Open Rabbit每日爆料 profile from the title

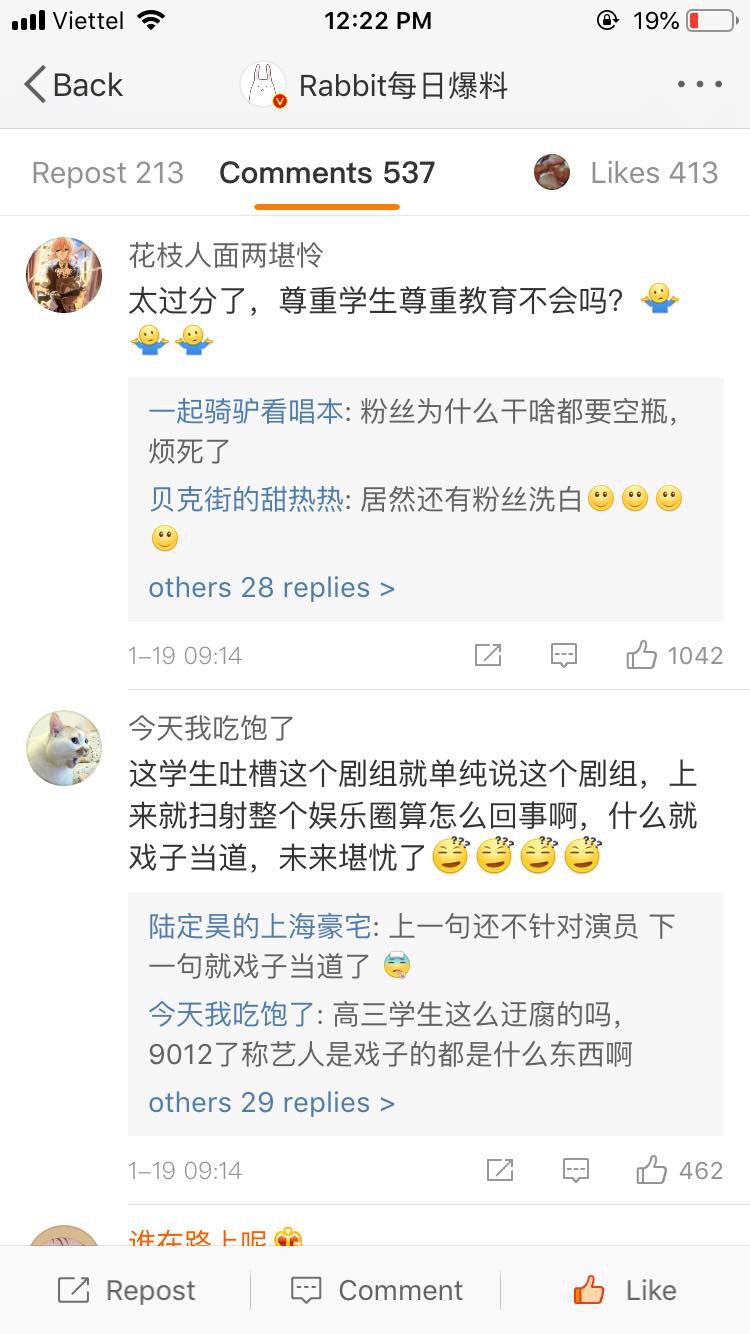[x=375, y=85]
